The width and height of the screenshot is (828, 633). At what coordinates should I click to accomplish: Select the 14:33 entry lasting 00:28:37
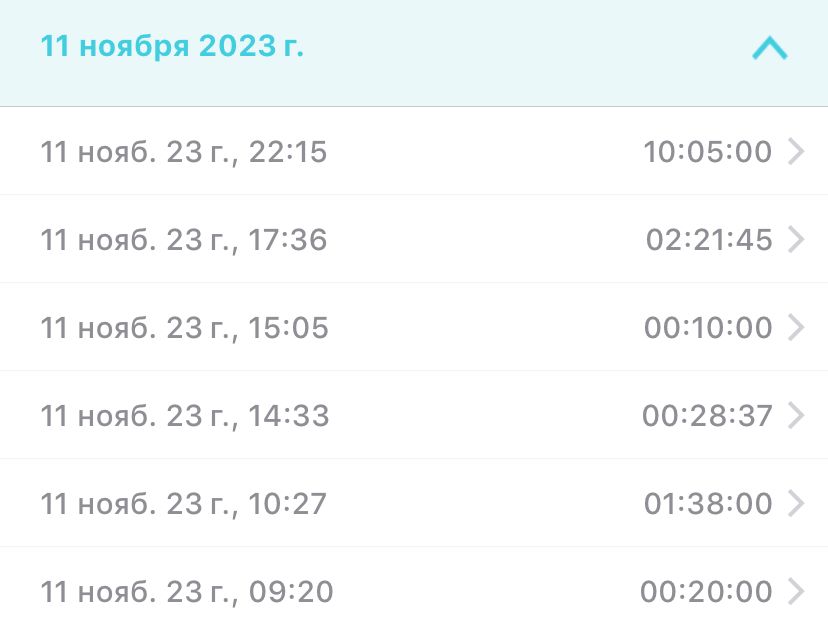414,416
